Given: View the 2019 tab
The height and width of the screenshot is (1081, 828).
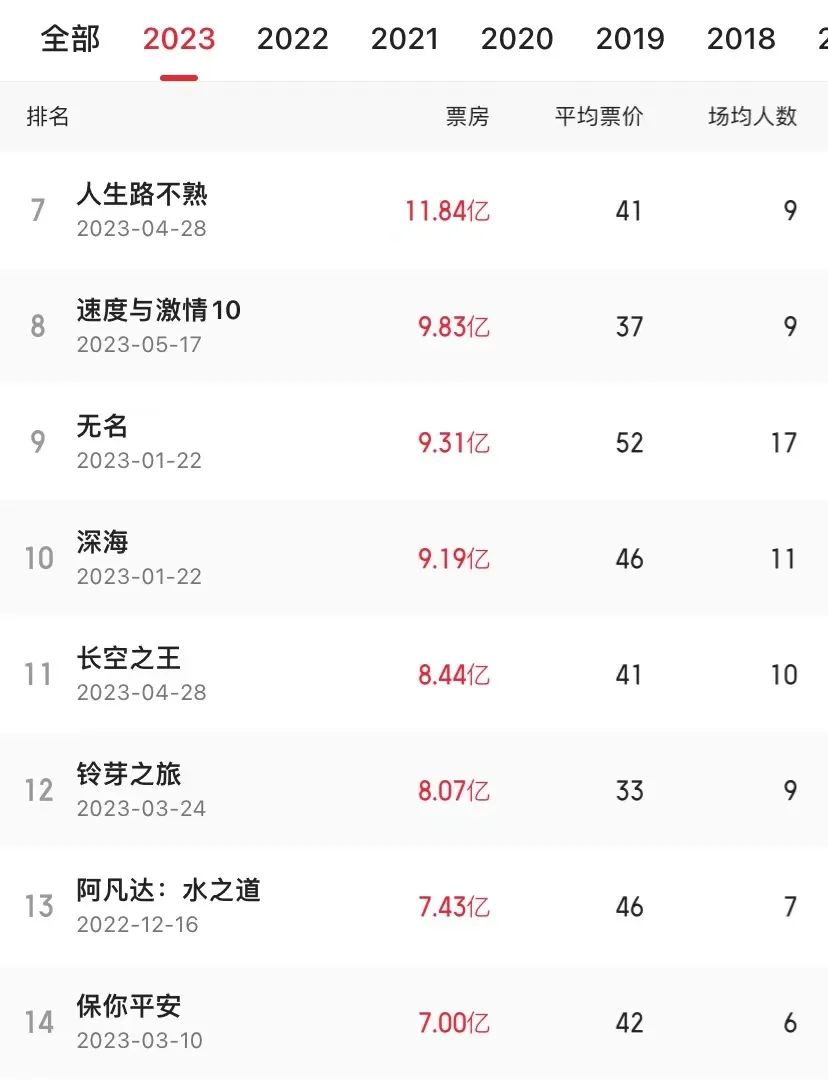Looking at the screenshot, I should click(630, 39).
